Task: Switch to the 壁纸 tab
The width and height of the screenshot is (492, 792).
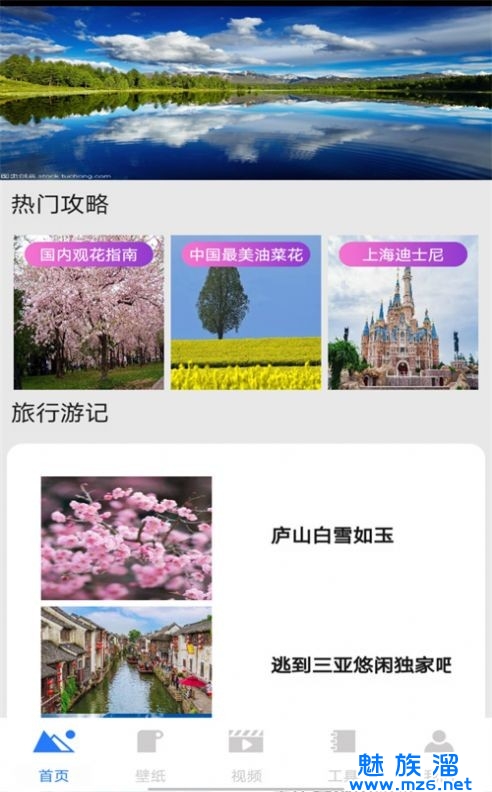Action: [x=150, y=755]
